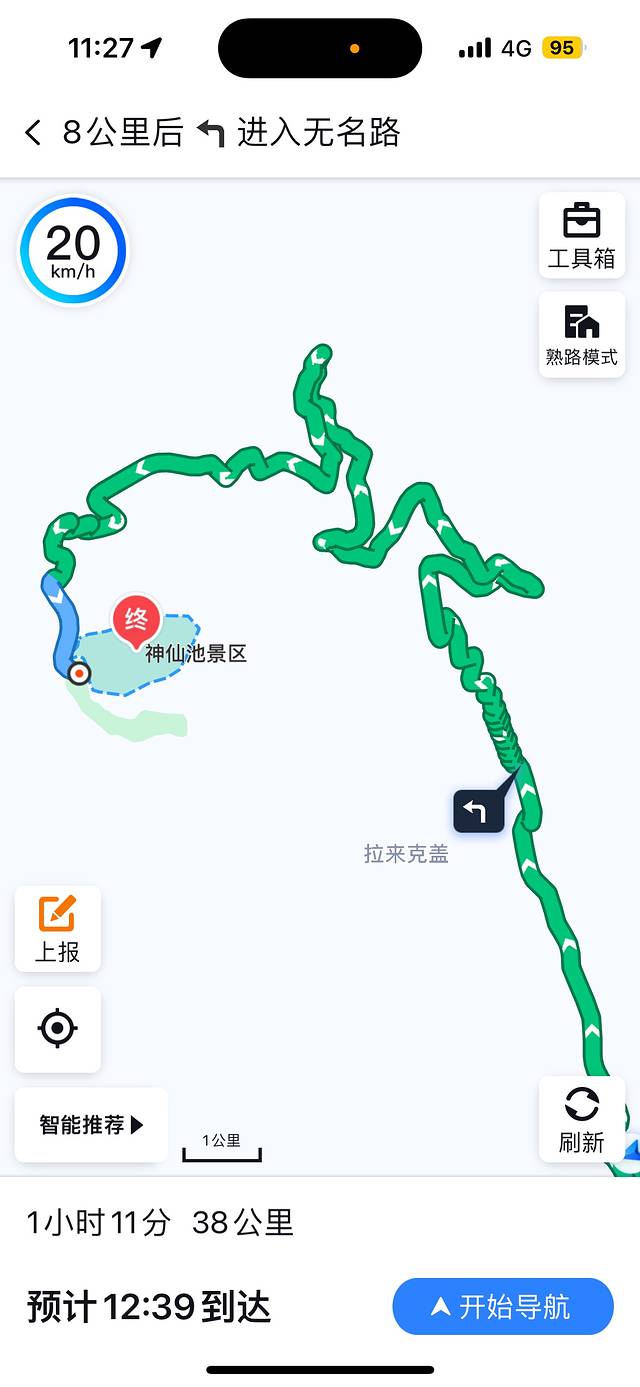Switch on 熟路模式 familiar-road mode
The height and width of the screenshot is (1387, 640).
tap(581, 334)
